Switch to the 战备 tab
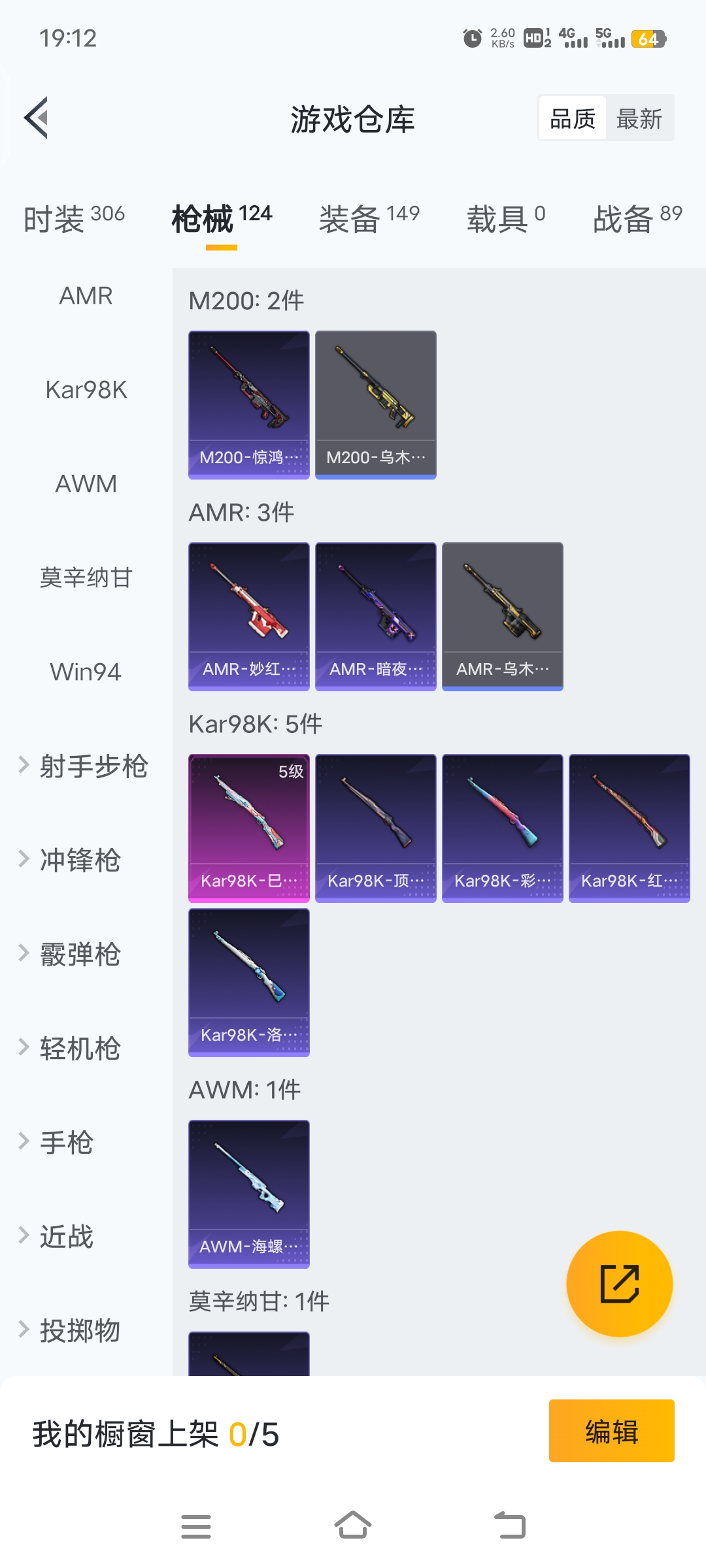Screen dimensions: 706x1568 click(x=637, y=218)
